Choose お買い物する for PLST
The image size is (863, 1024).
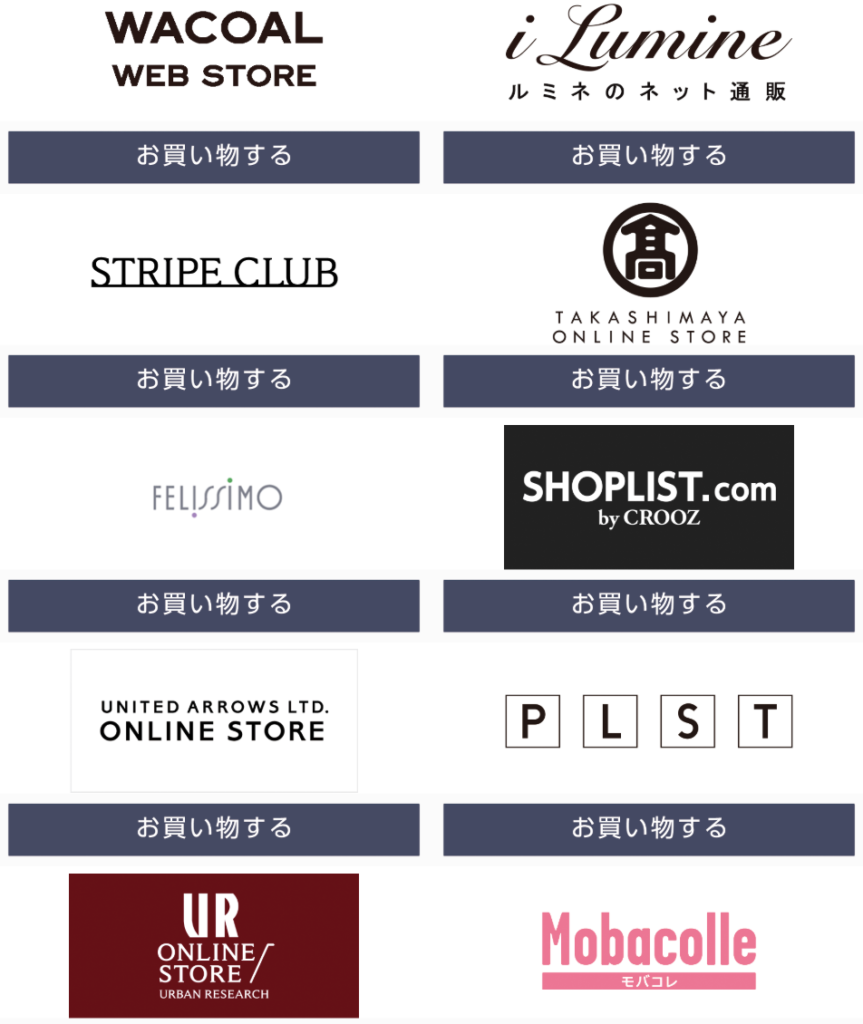[649, 829]
